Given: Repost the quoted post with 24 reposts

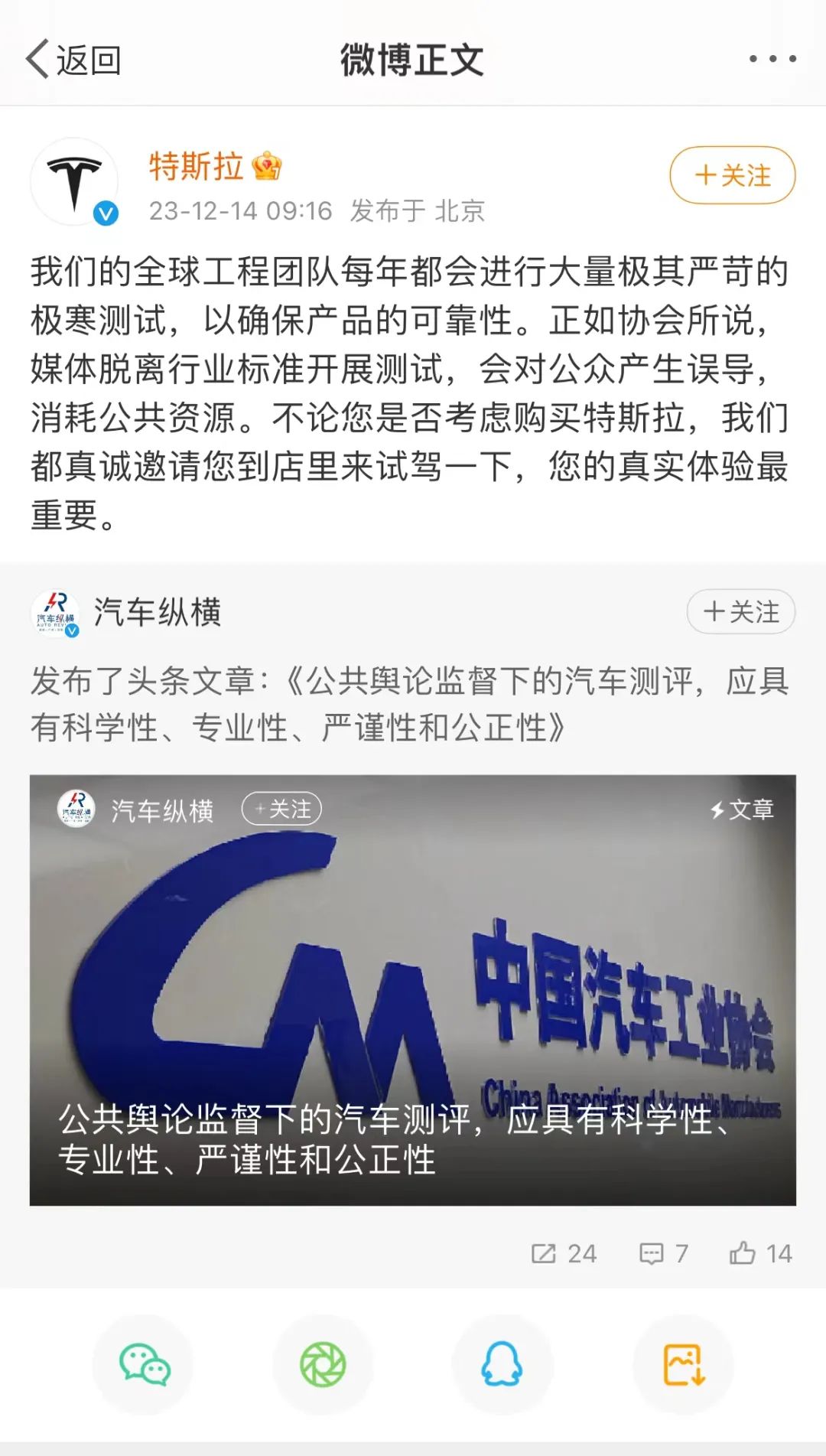Looking at the screenshot, I should point(564,1253).
